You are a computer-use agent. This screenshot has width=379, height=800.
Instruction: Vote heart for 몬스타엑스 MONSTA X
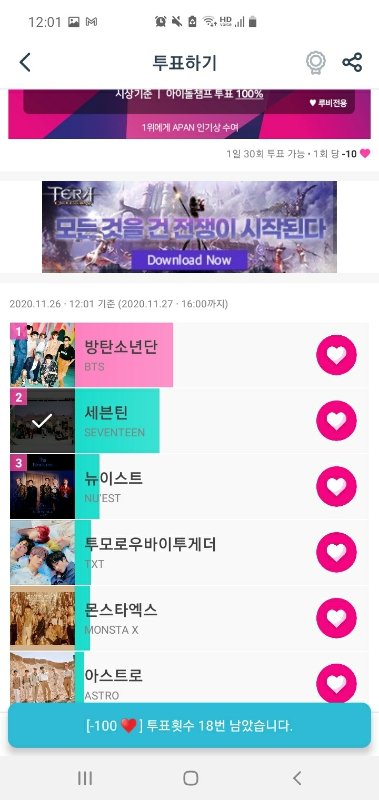336,618
